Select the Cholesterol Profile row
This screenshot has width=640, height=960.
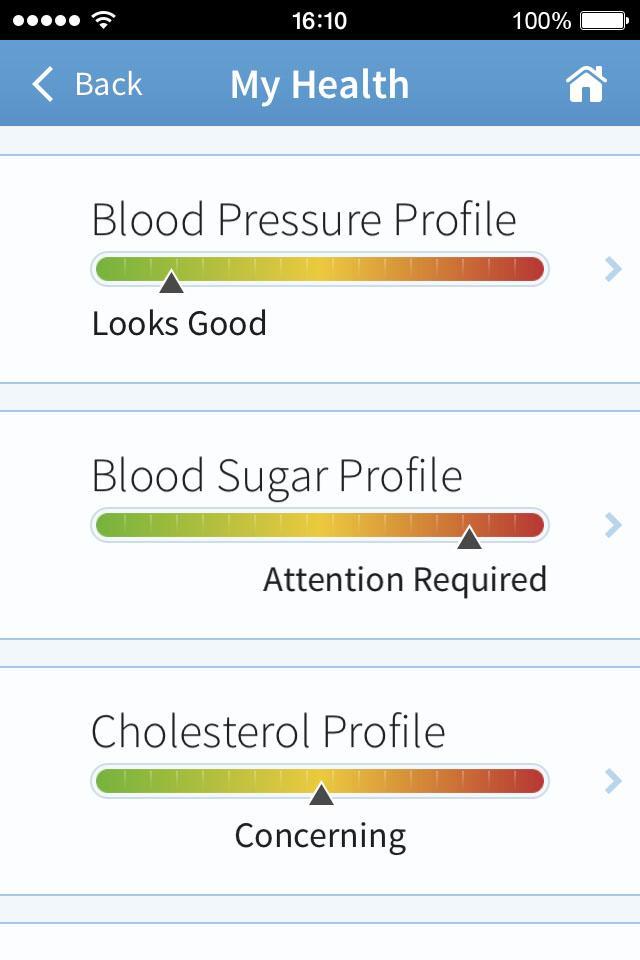click(320, 780)
